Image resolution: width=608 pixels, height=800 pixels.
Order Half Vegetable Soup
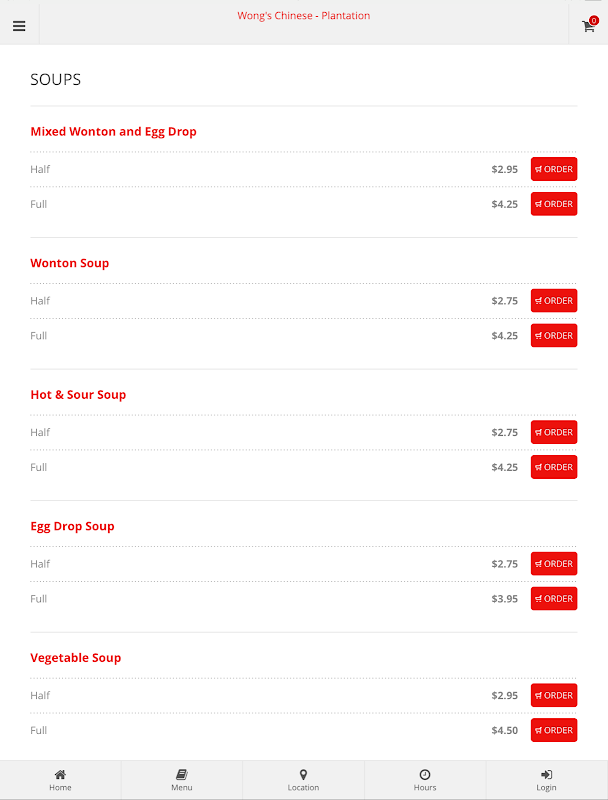(554, 696)
